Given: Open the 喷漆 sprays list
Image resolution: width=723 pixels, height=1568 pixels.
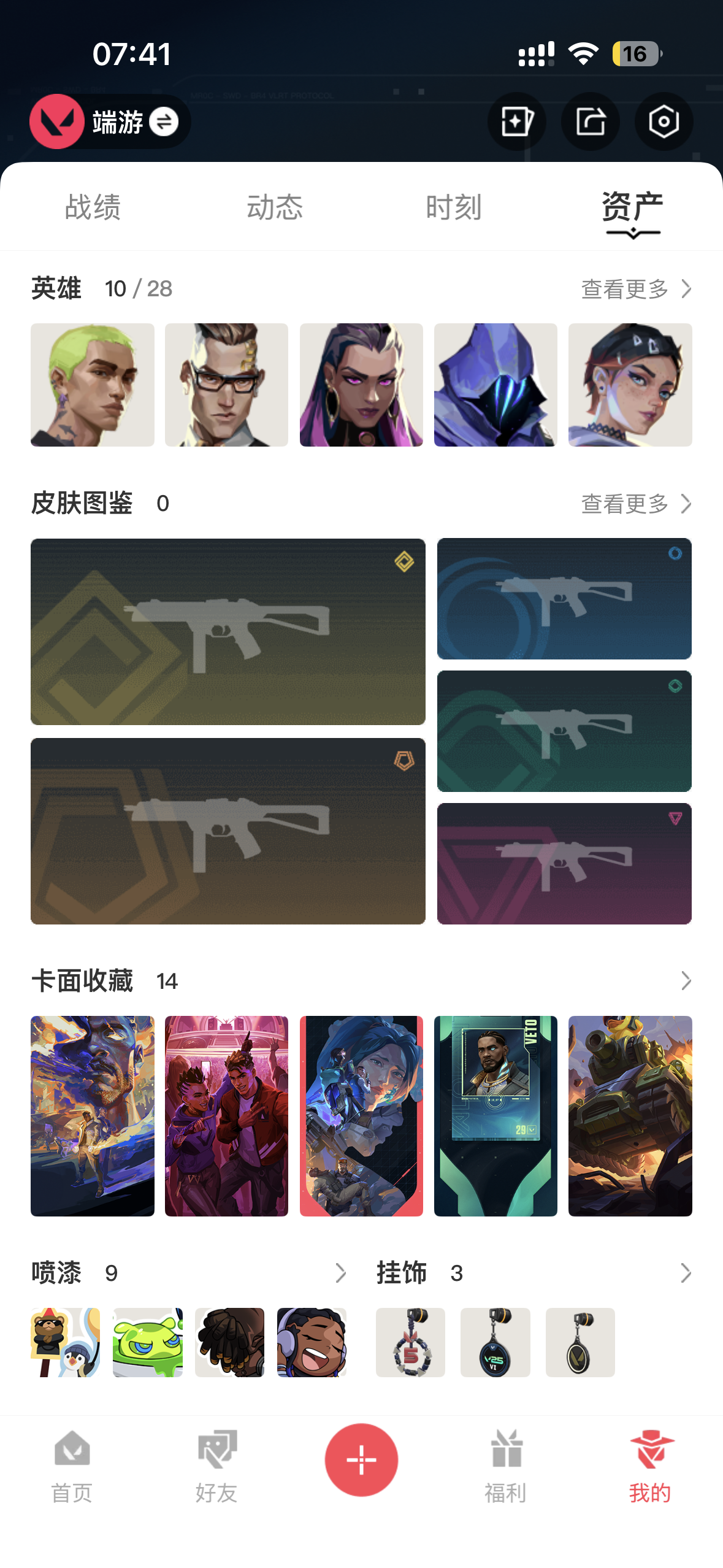Looking at the screenshot, I should pos(340,1273).
